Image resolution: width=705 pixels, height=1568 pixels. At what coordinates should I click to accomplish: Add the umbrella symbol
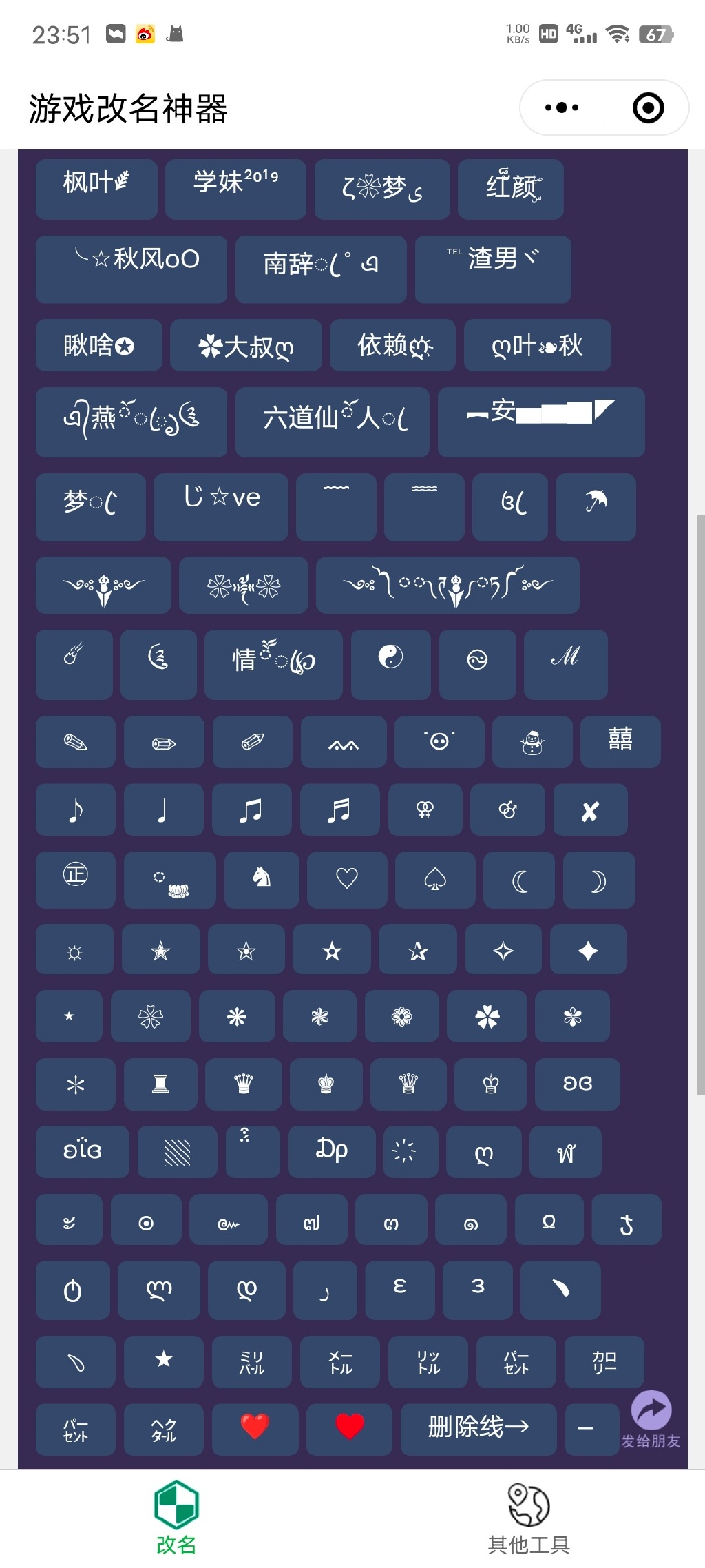click(596, 506)
